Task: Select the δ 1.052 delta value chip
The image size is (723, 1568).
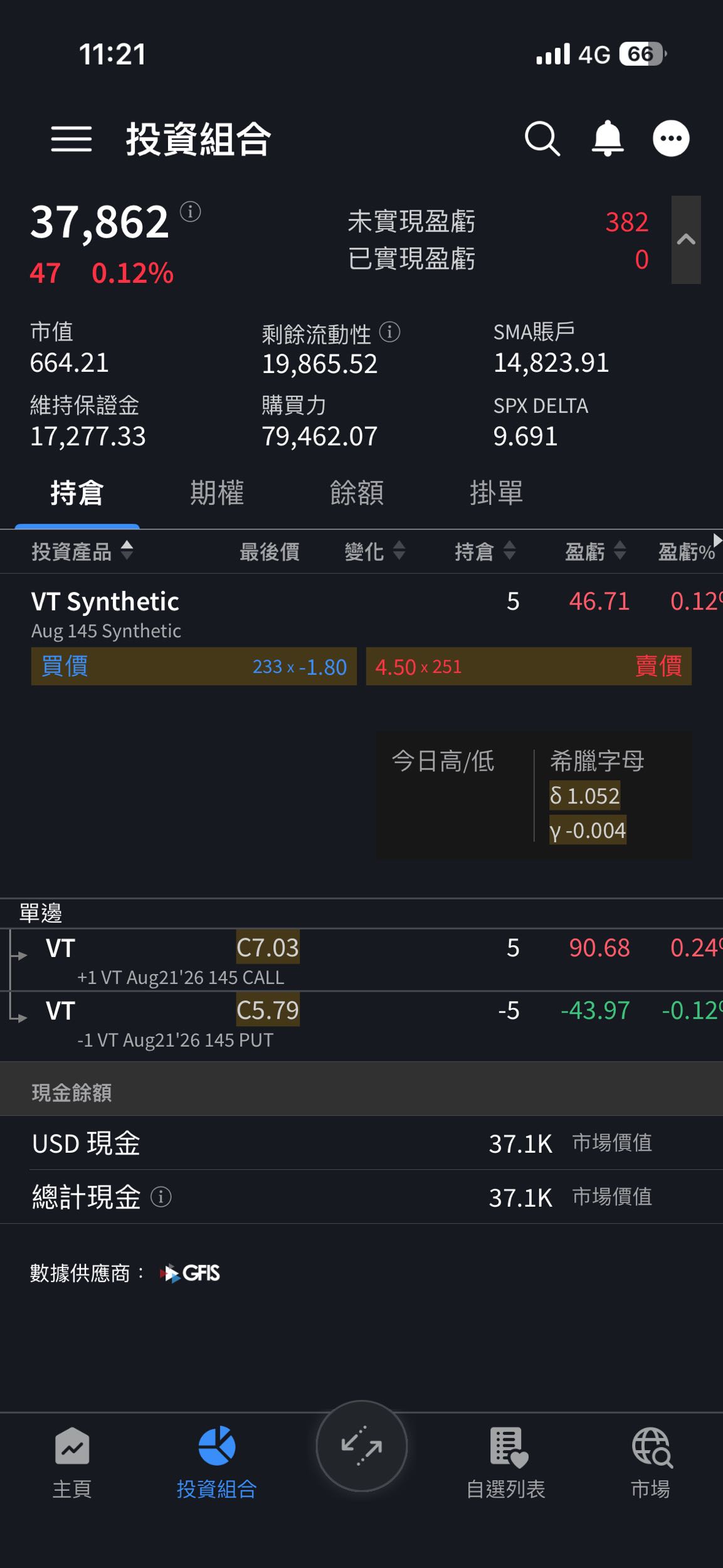Action: coord(584,795)
